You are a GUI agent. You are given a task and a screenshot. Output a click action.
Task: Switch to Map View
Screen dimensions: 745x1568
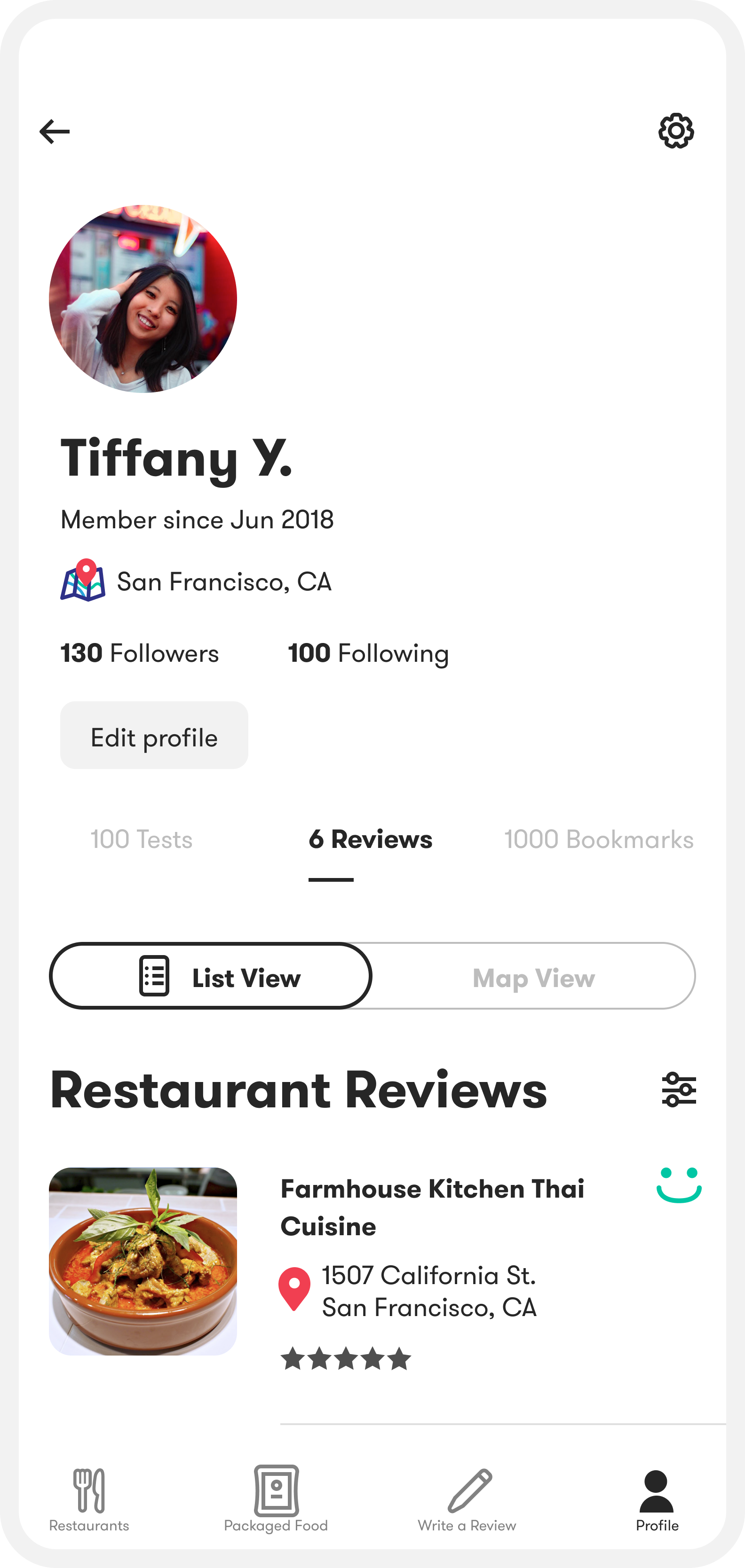pos(534,976)
